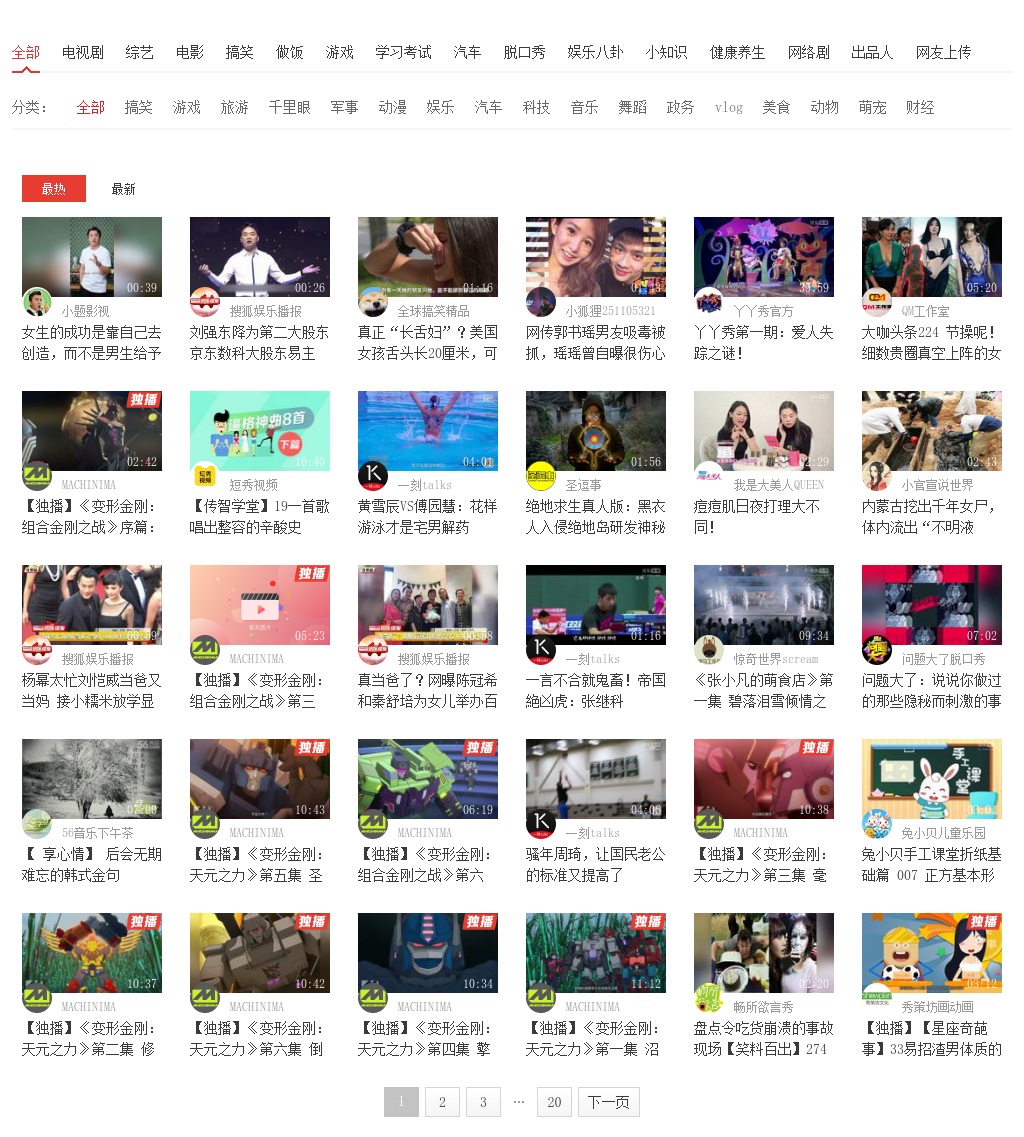Open the 综艺 category tab
Viewport: 1024px width, 1137px height.
coord(139,52)
